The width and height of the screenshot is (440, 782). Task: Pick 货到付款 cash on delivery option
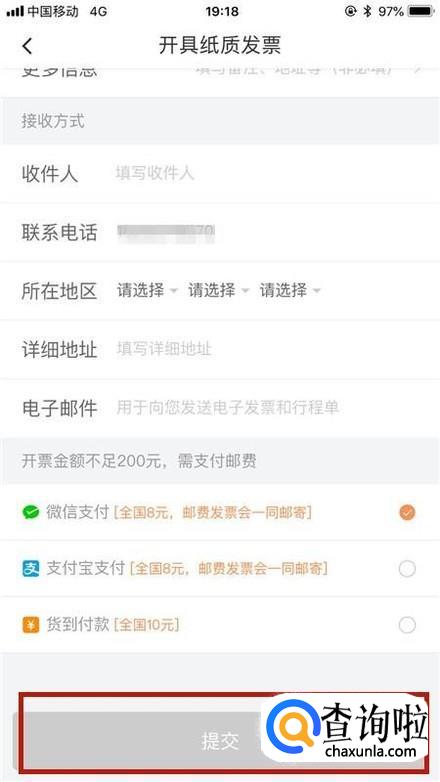coord(220,625)
